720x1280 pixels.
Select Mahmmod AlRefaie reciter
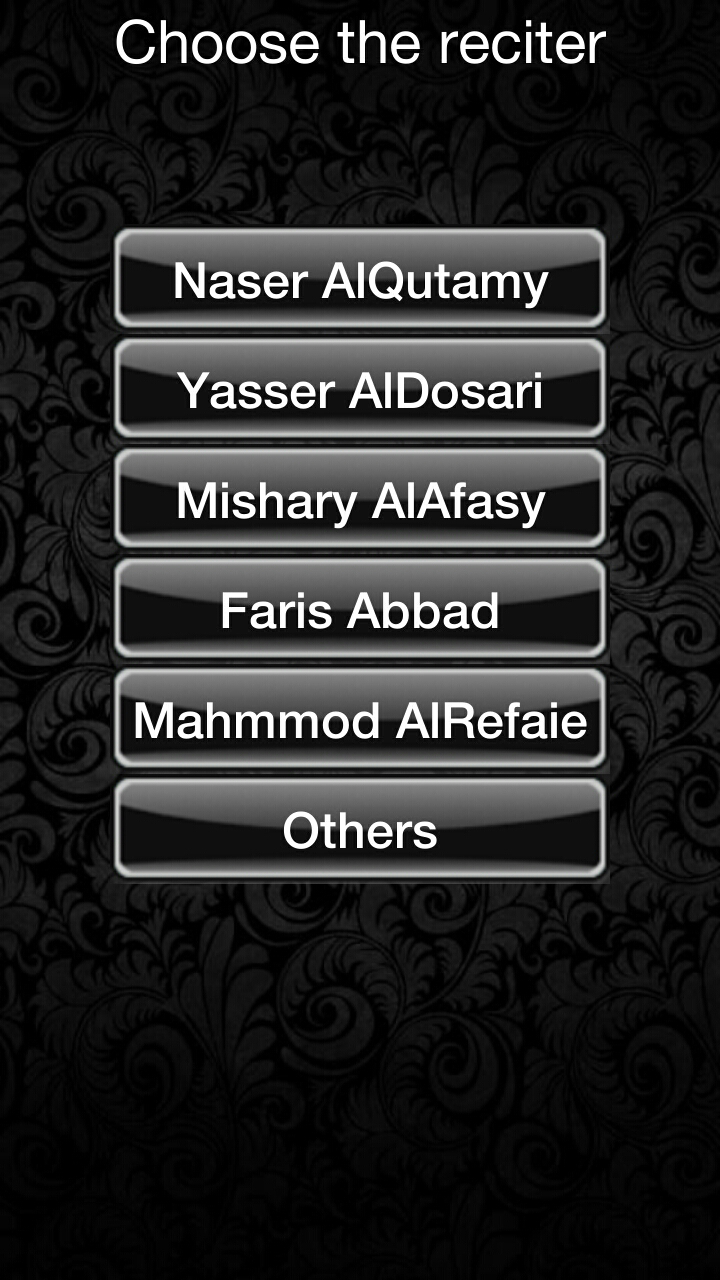(360, 719)
